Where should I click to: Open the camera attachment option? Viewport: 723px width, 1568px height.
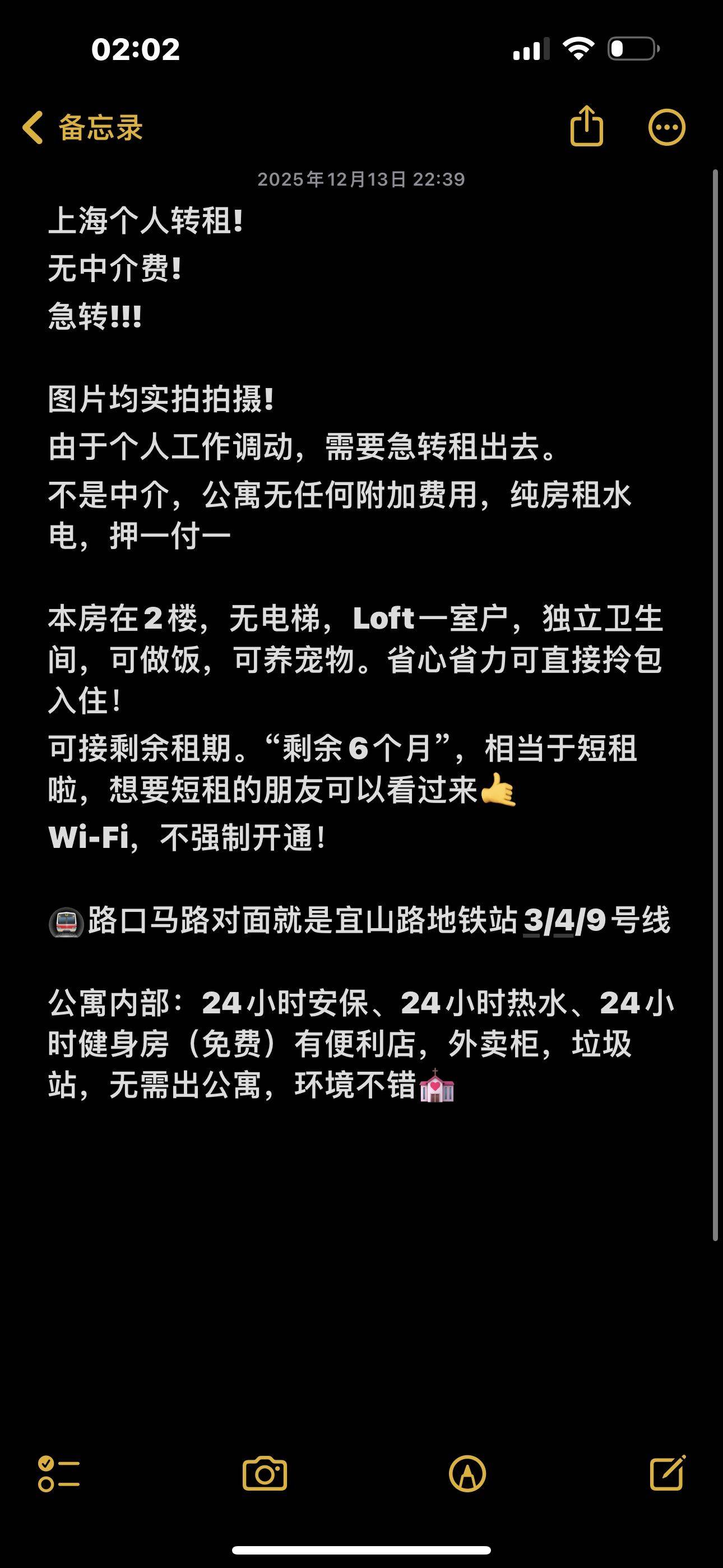(x=265, y=1474)
